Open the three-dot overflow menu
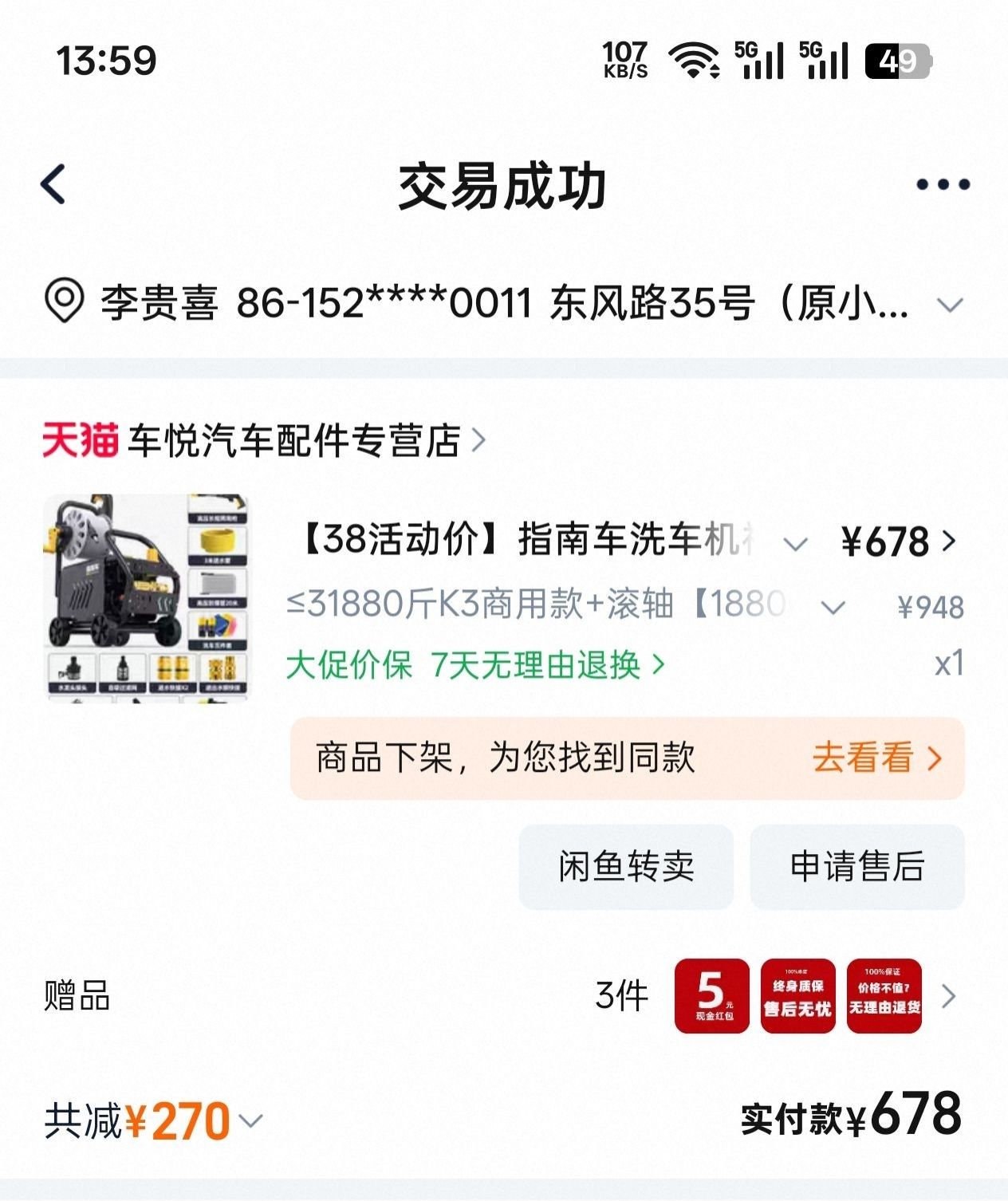 [943, 185]
